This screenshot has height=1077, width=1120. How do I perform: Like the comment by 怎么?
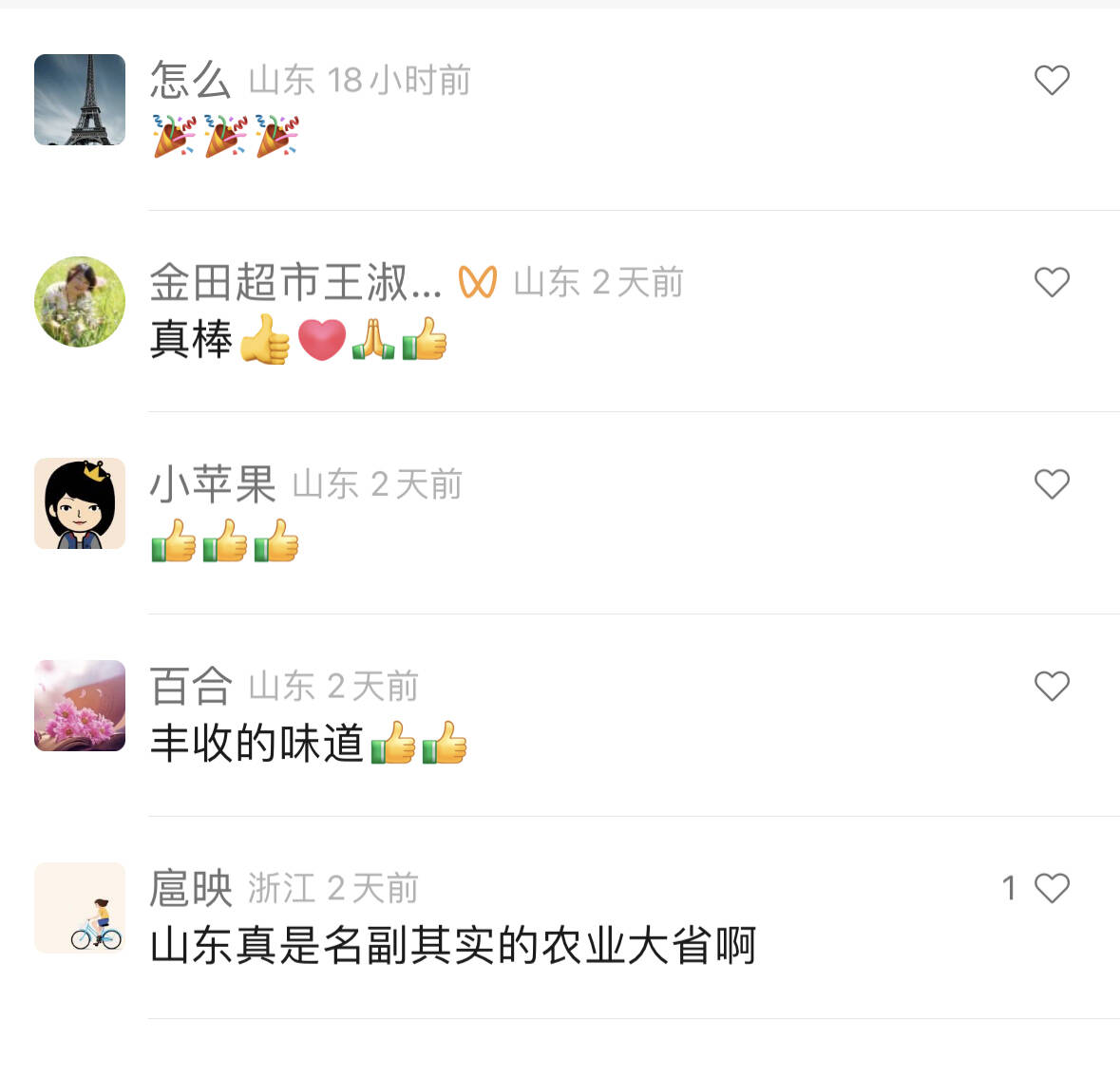click(x=1052, y=80)
